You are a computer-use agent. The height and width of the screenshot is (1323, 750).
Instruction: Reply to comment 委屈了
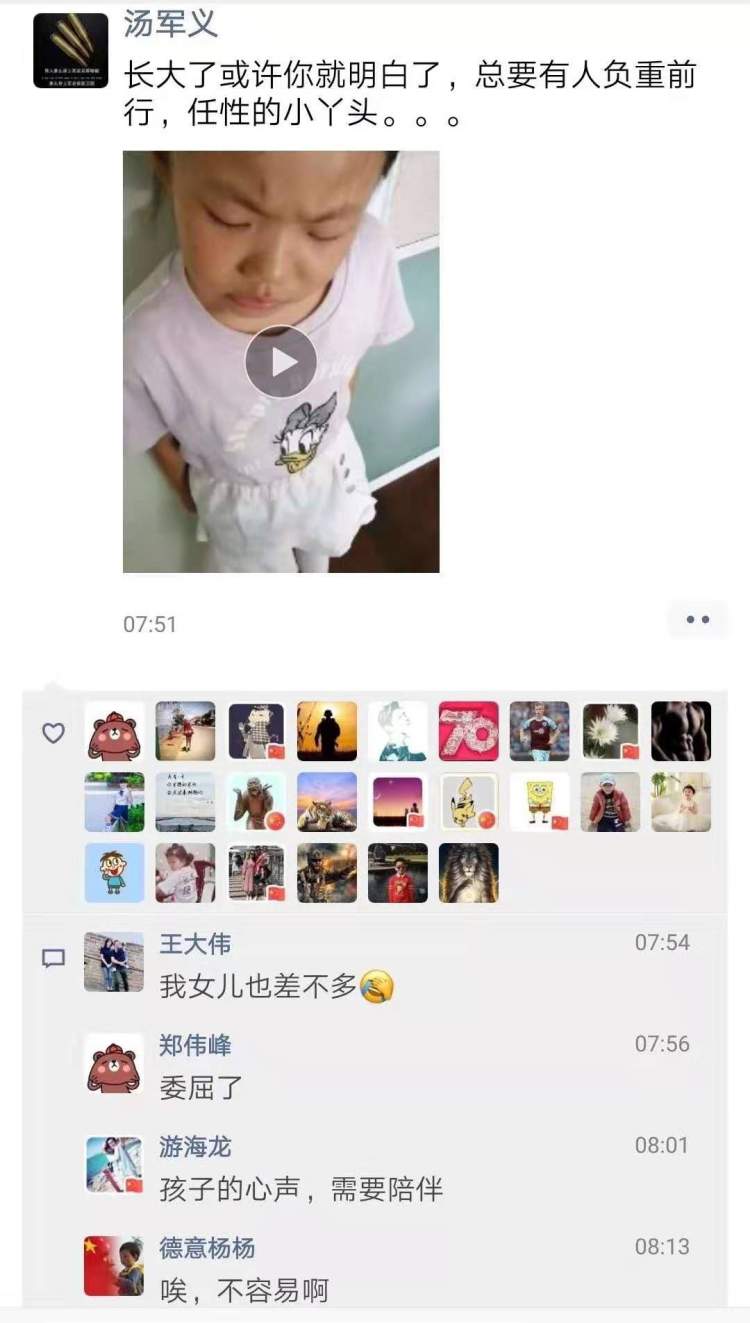pyautogui.click(x=202, y=1088)
